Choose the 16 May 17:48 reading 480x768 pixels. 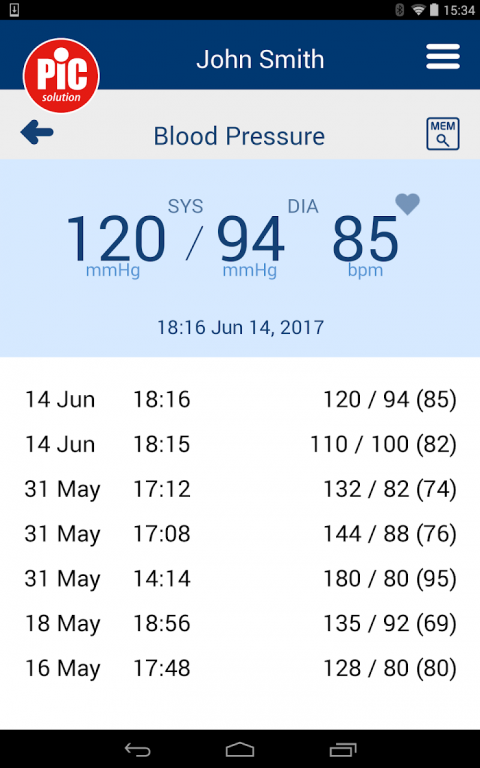(240, 669)
